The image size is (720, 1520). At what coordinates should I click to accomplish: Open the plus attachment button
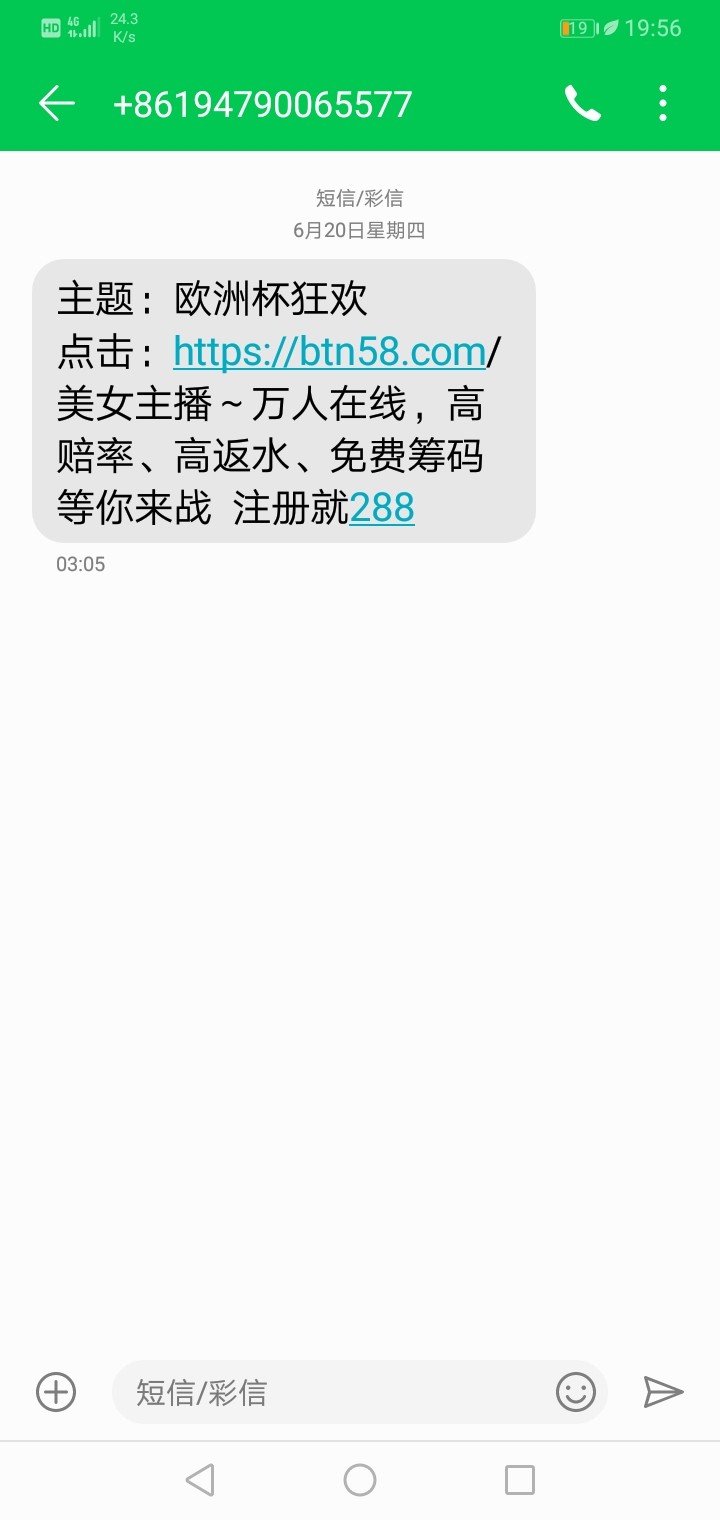56,1391
